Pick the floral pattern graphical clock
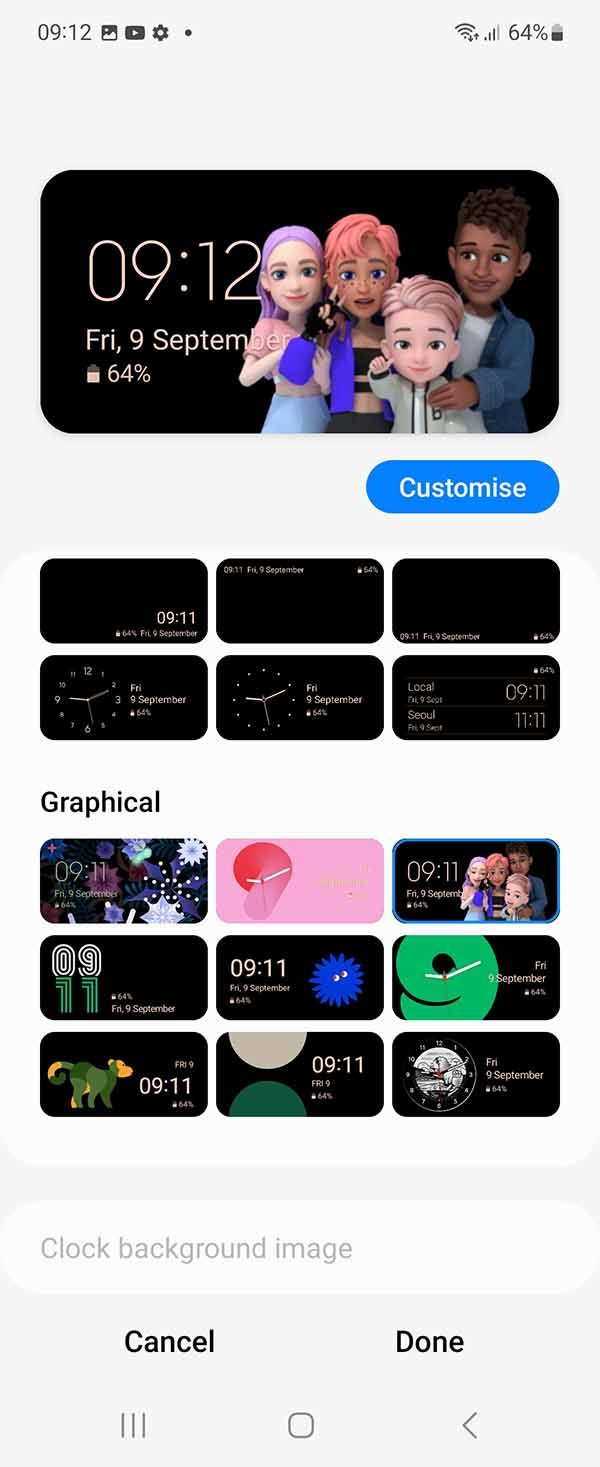600x1467 pixels. click(x=124, y=880)
